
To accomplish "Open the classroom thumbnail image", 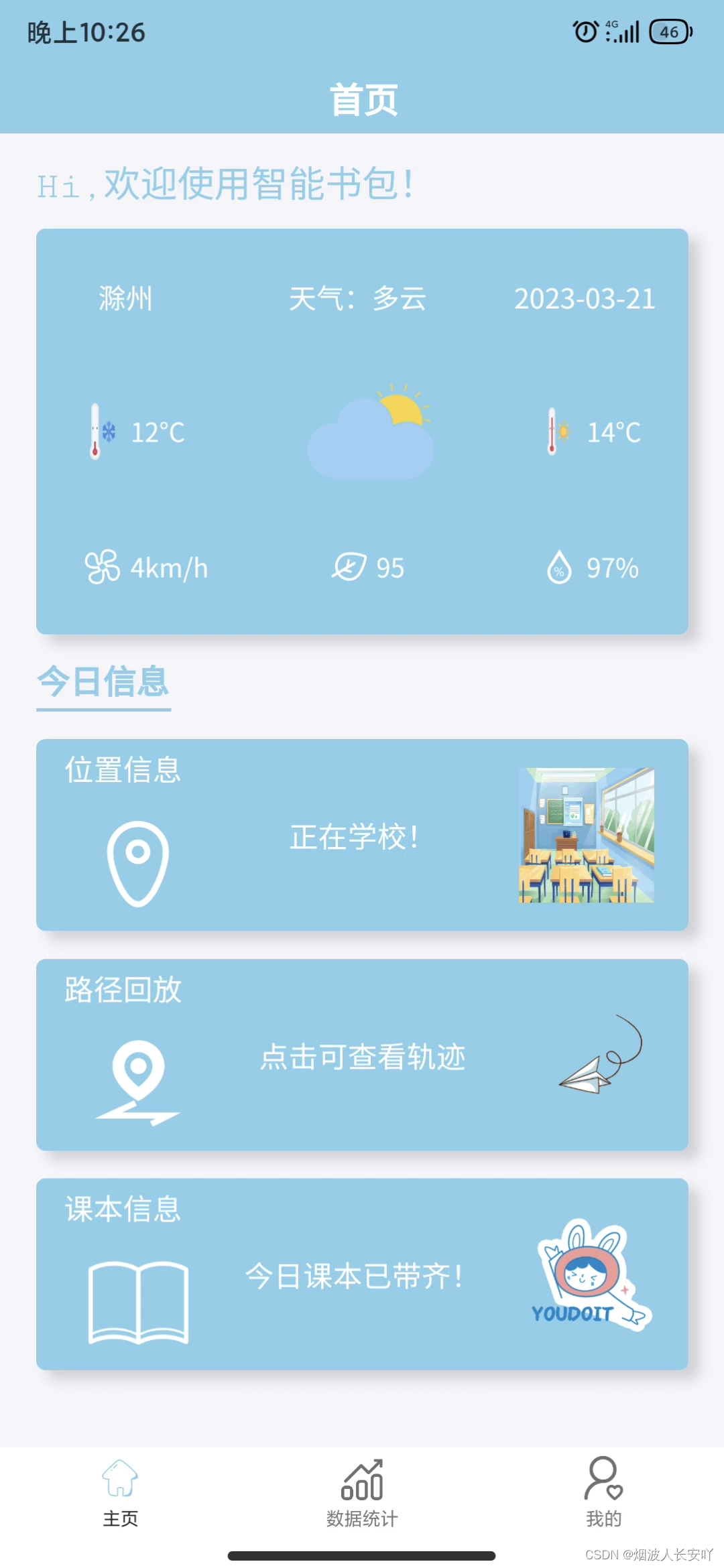I will (x=587, y=836).
